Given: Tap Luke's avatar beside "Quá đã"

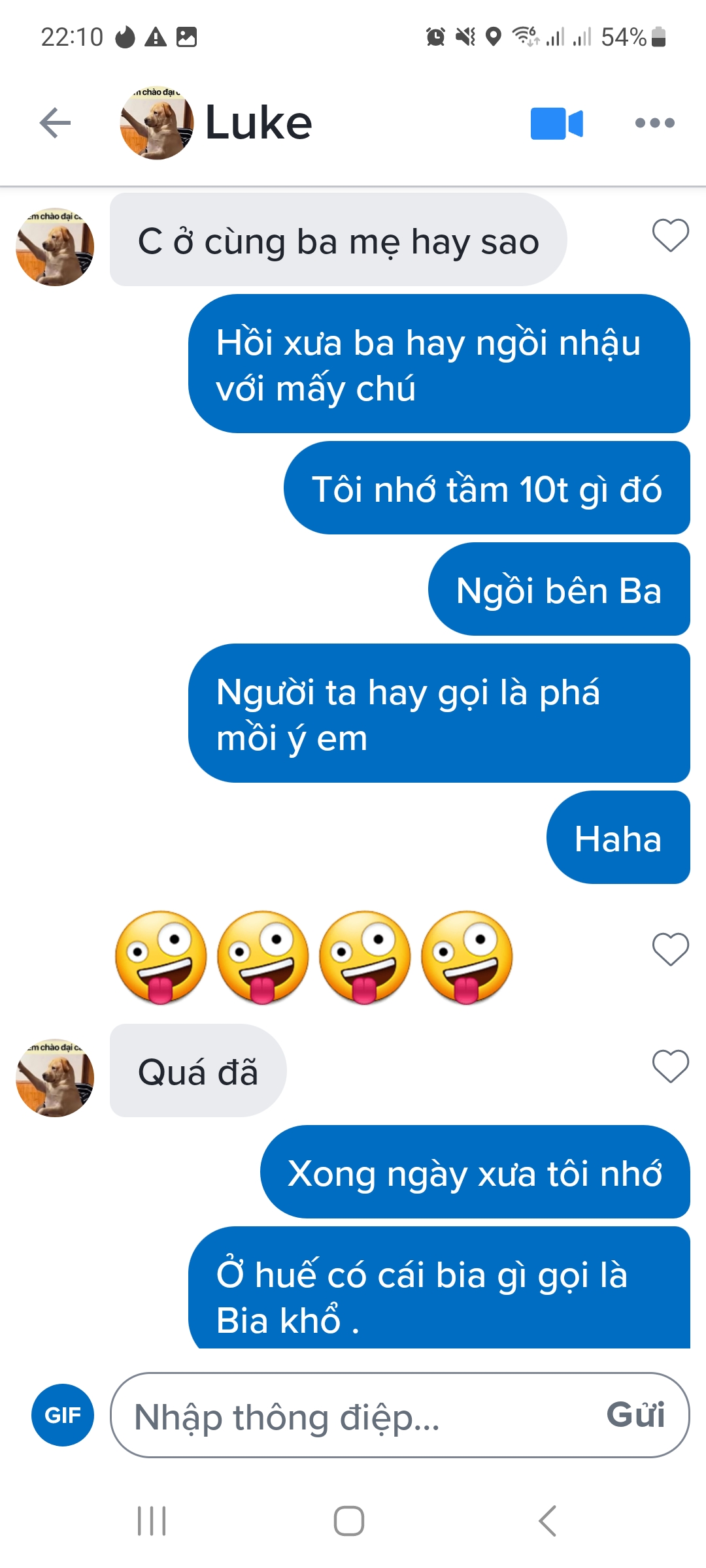Looking at the screenshot, I should (x=55, y=1078).
